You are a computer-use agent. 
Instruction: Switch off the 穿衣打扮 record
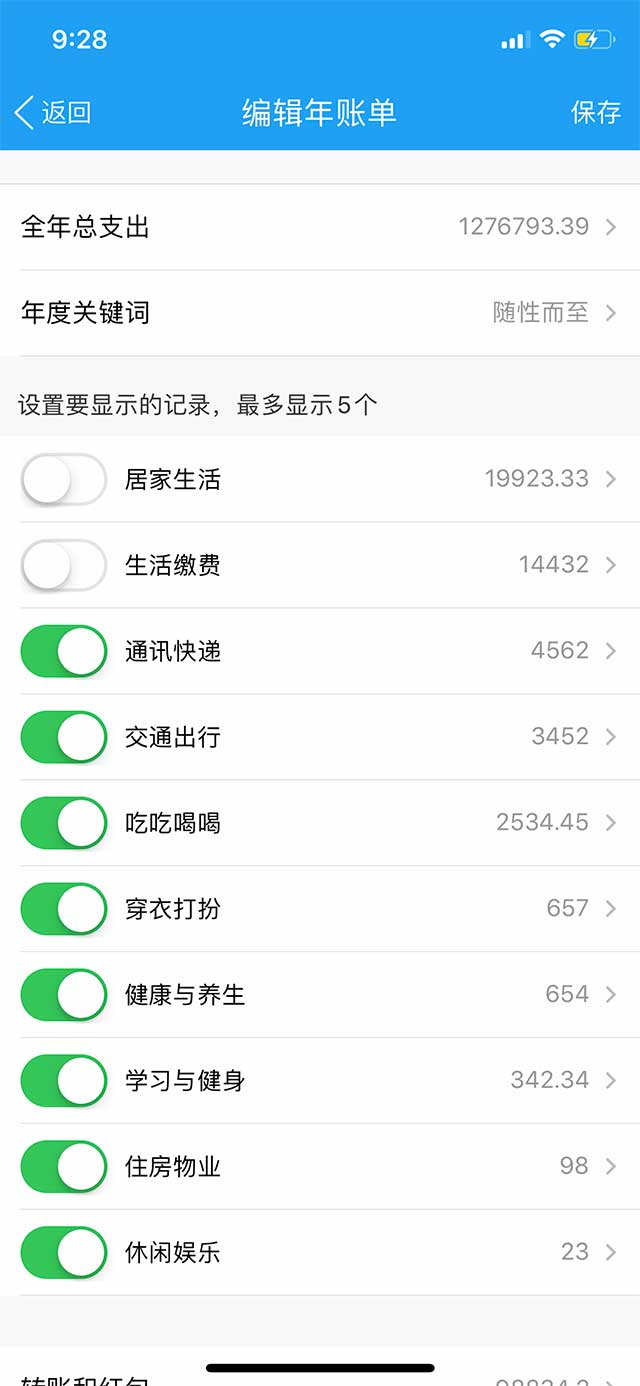(x=63, y=909)
